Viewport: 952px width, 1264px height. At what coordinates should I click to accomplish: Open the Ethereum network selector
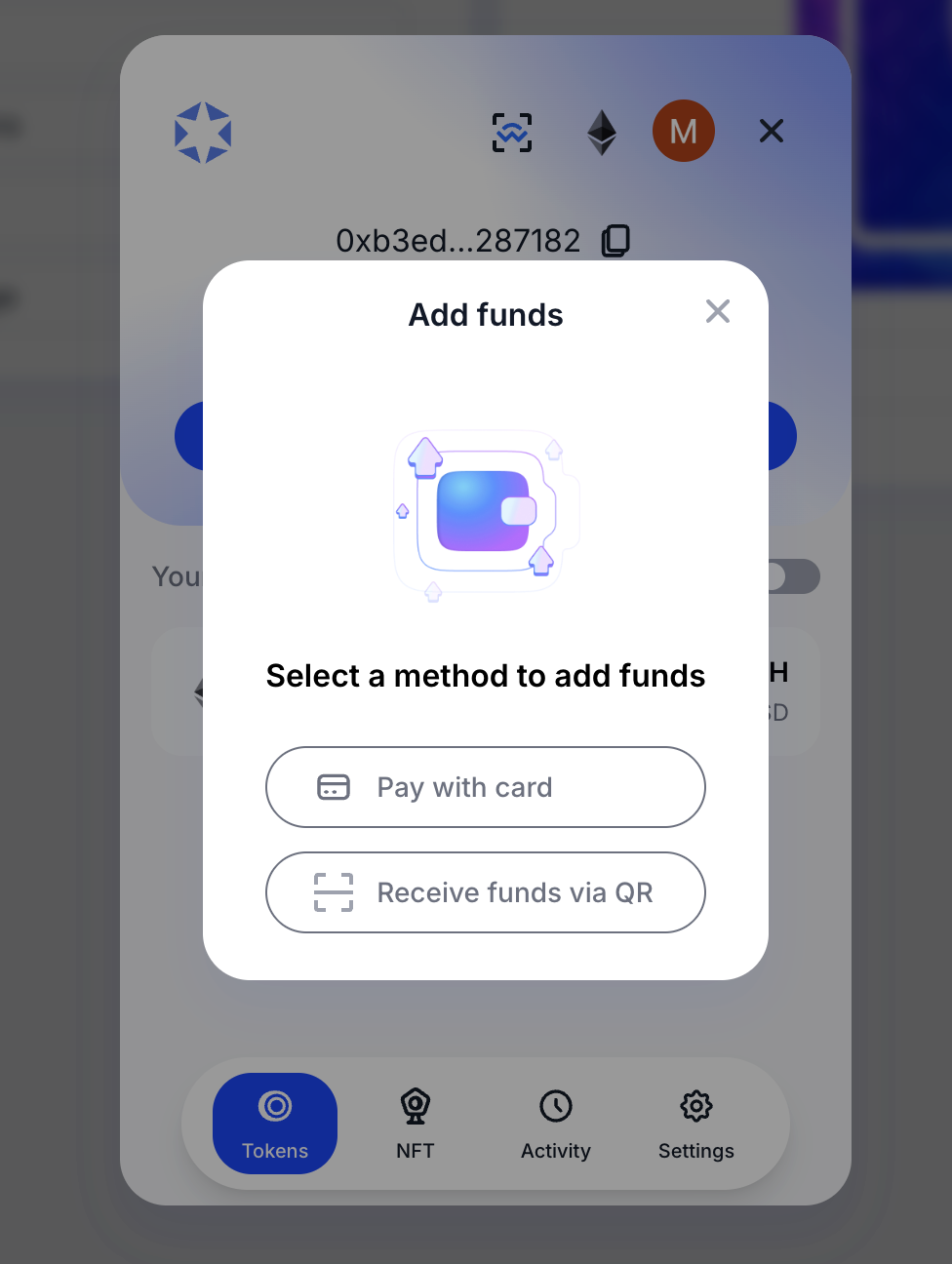[x=602, y=133]
